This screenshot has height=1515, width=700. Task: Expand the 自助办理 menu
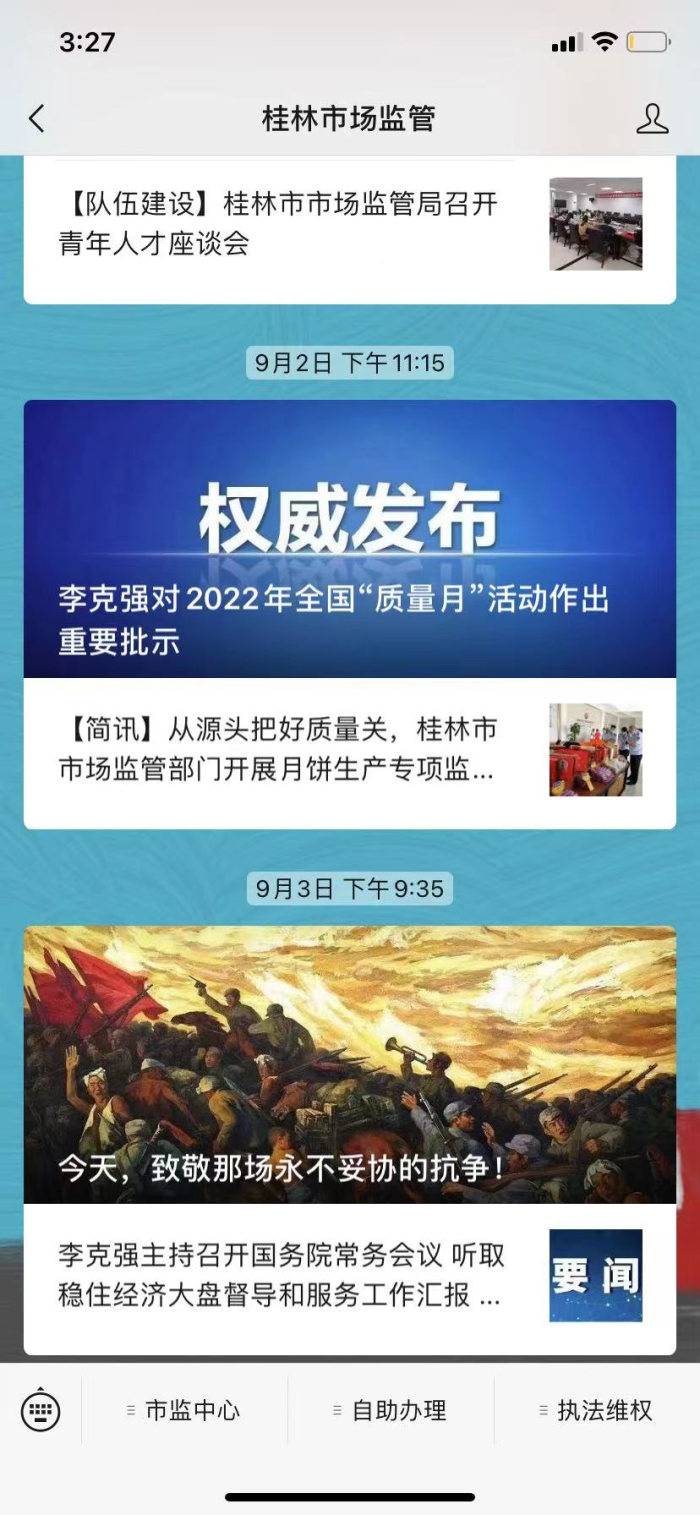(x=391, y=1410)
